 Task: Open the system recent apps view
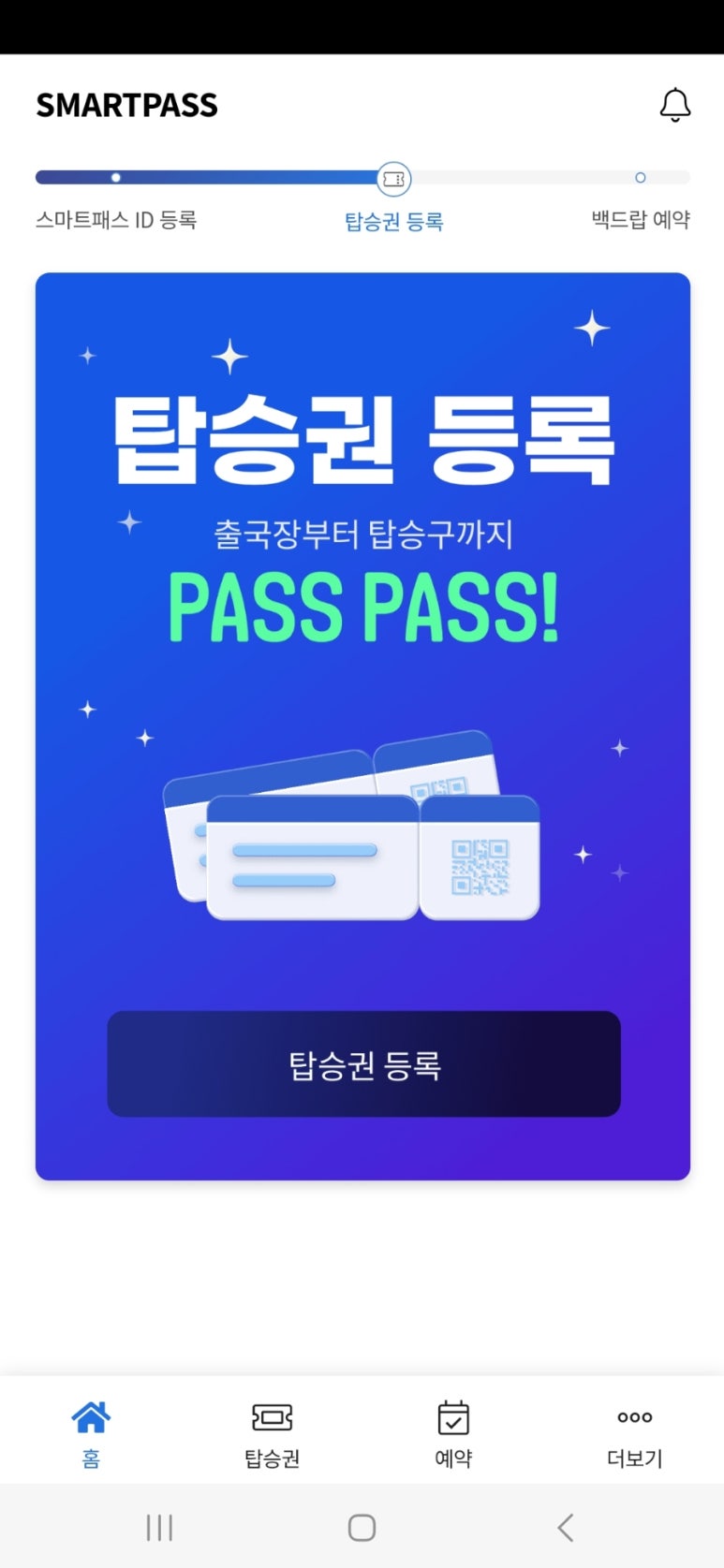click(159, 1527)
